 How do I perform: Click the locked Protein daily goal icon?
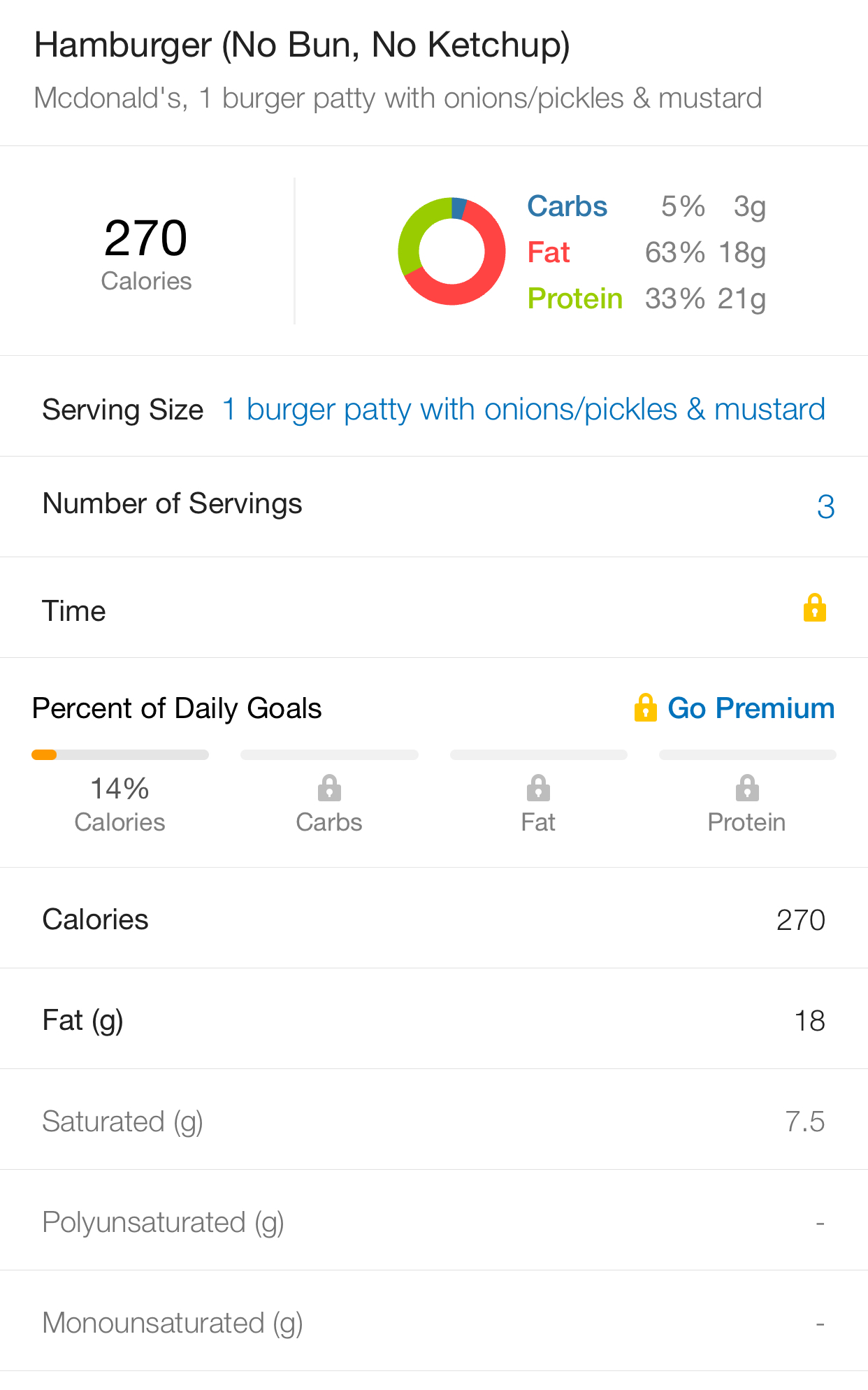pyautogui.click(x=746, y=789)
